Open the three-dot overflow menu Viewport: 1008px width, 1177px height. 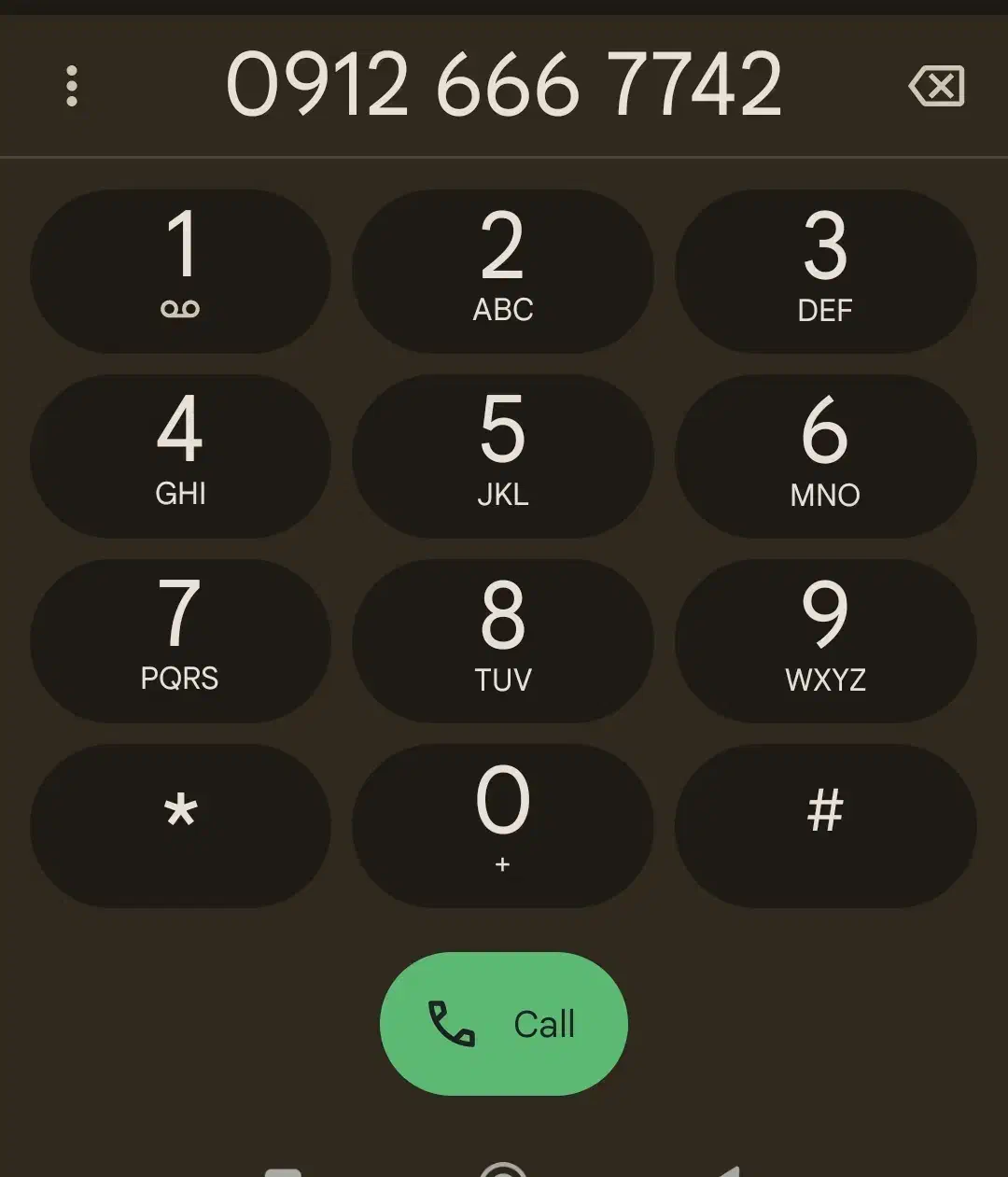pos(71,84)
